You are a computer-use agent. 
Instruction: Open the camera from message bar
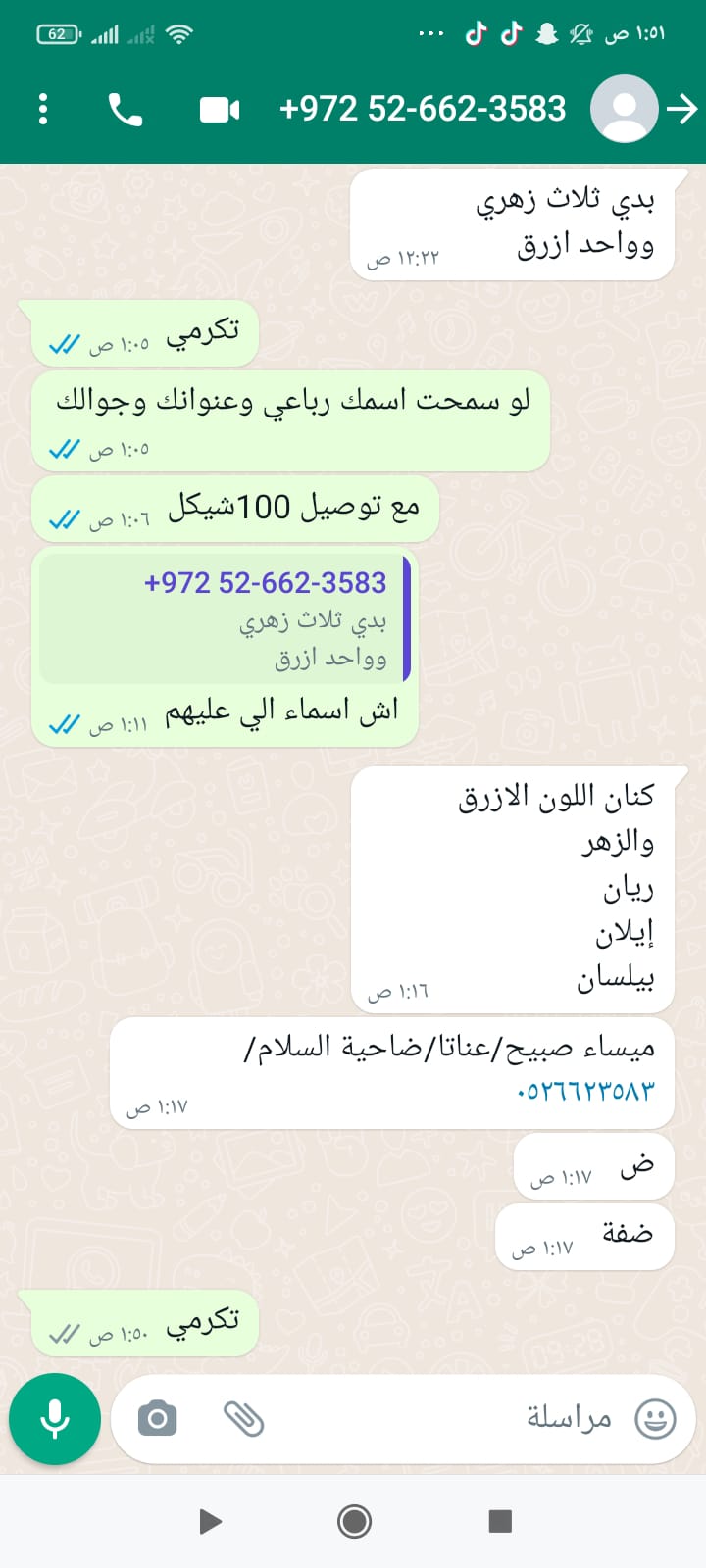[157, 1418]
